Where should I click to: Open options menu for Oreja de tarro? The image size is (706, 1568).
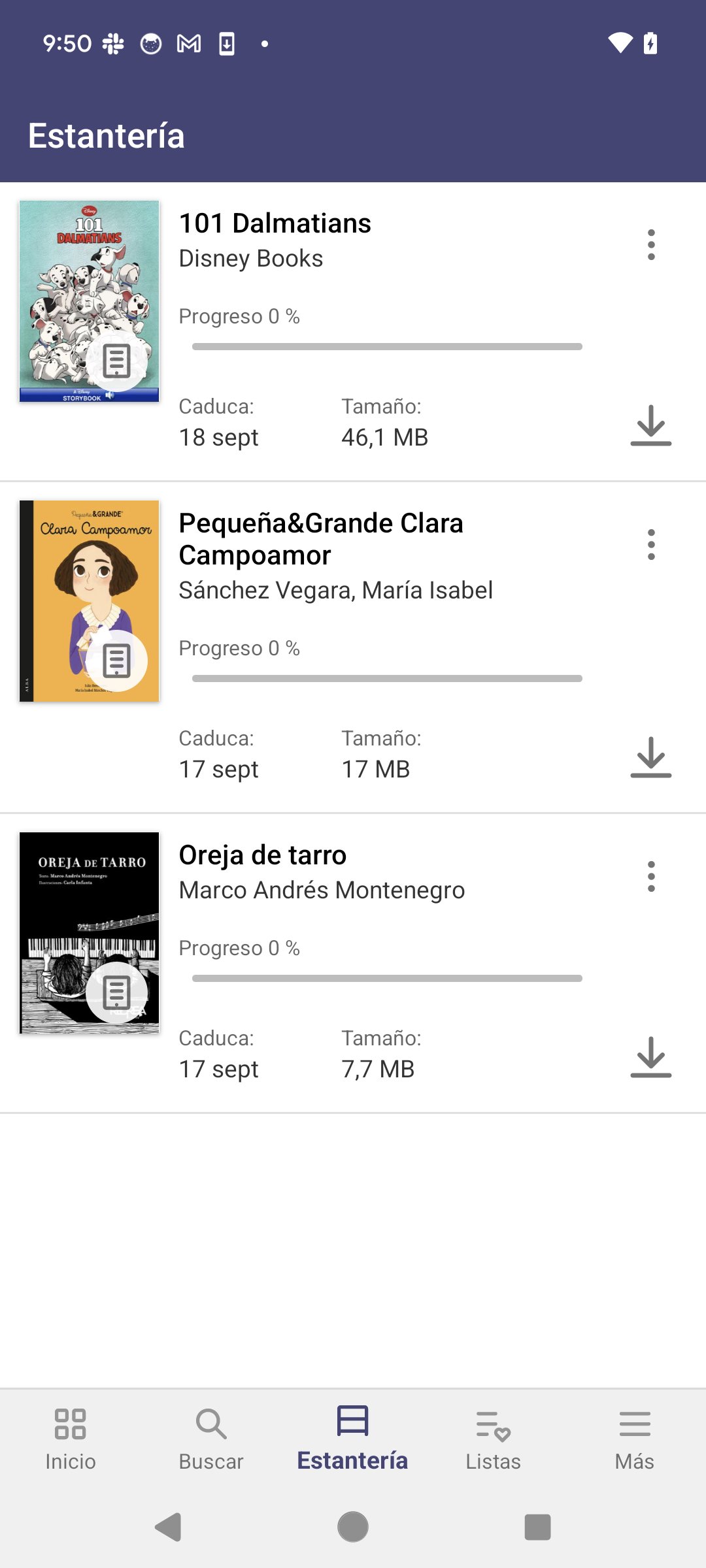click(651, 877)
